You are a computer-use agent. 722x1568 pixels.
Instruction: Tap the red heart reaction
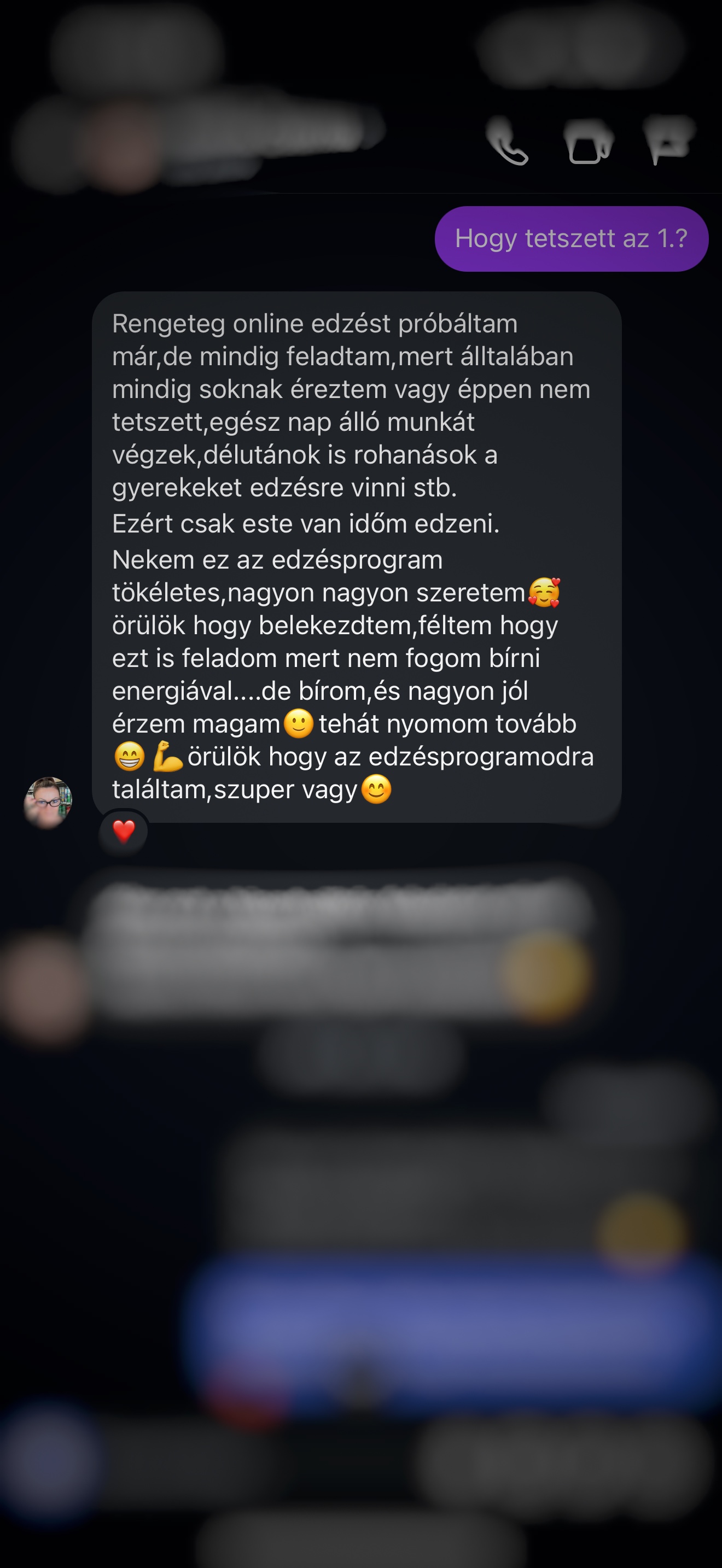point(124,831)
